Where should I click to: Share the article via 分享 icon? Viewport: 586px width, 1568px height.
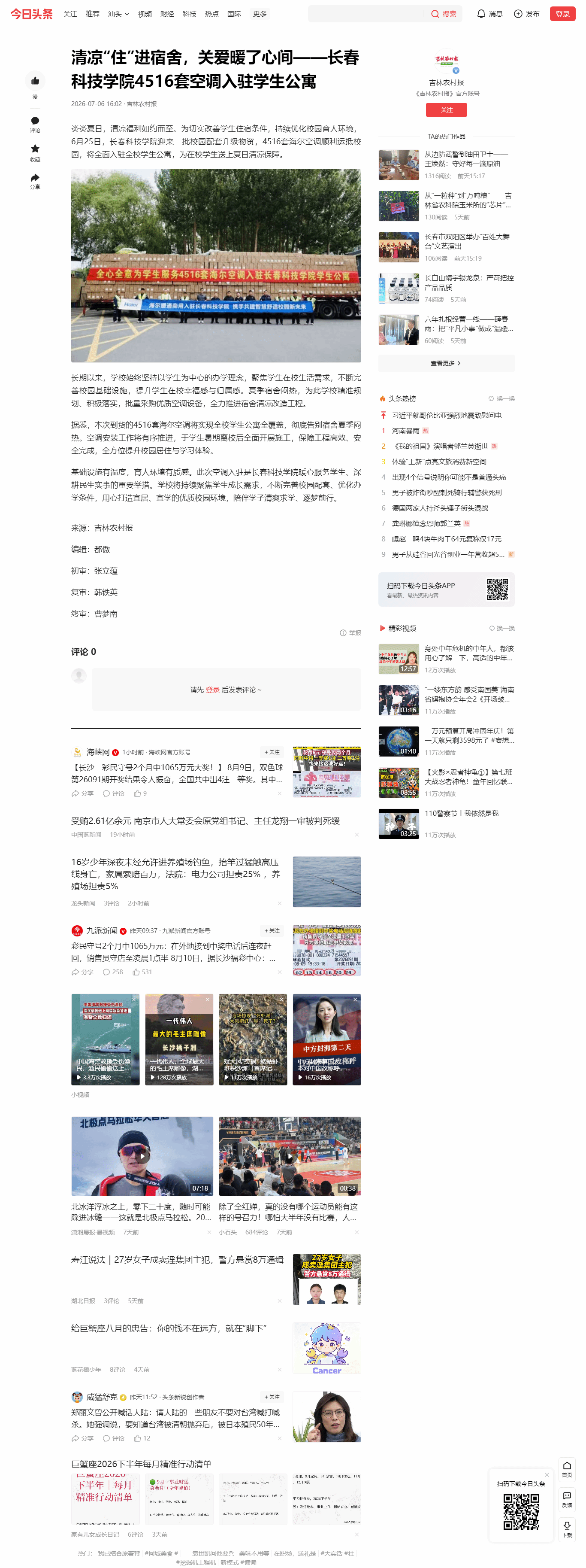coord(35,177)
